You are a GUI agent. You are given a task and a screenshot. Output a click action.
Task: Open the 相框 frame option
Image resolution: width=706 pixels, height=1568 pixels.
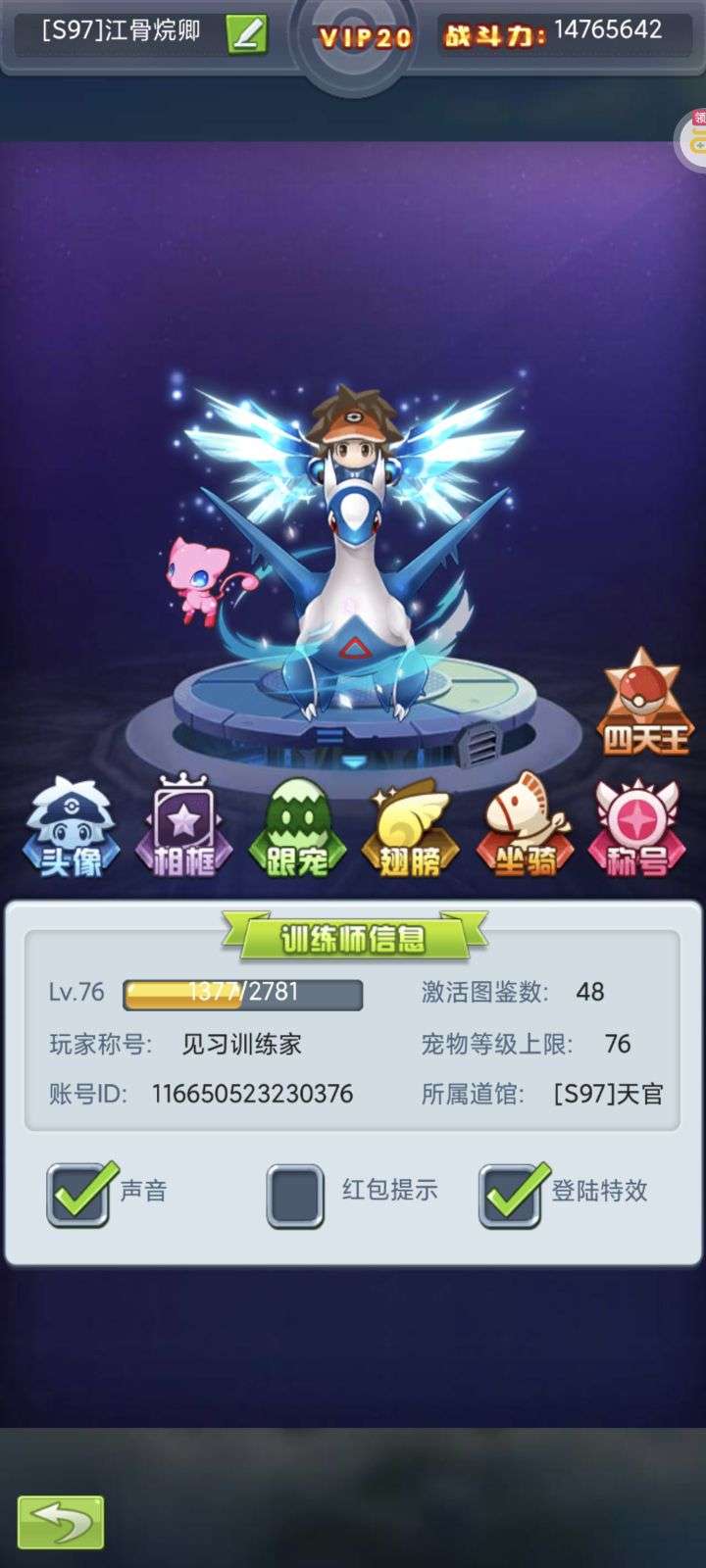184,826
